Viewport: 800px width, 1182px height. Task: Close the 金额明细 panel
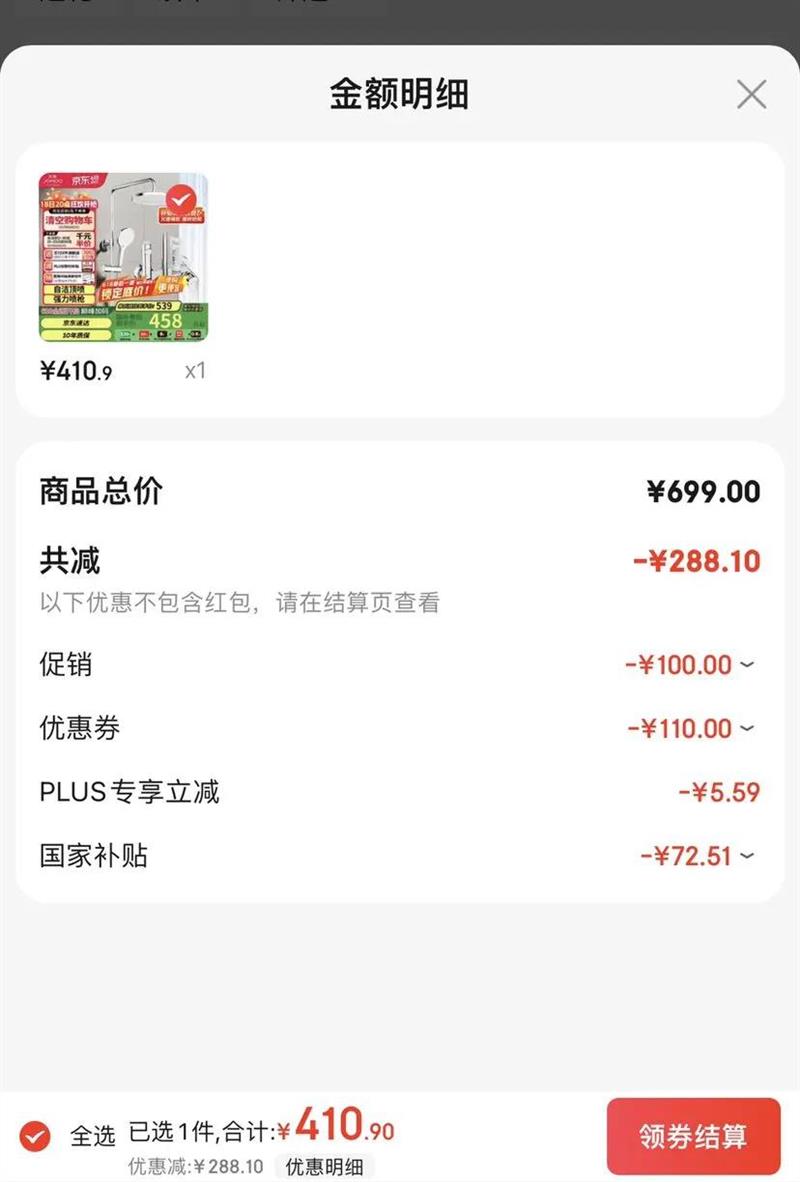[x=751, y=95]
